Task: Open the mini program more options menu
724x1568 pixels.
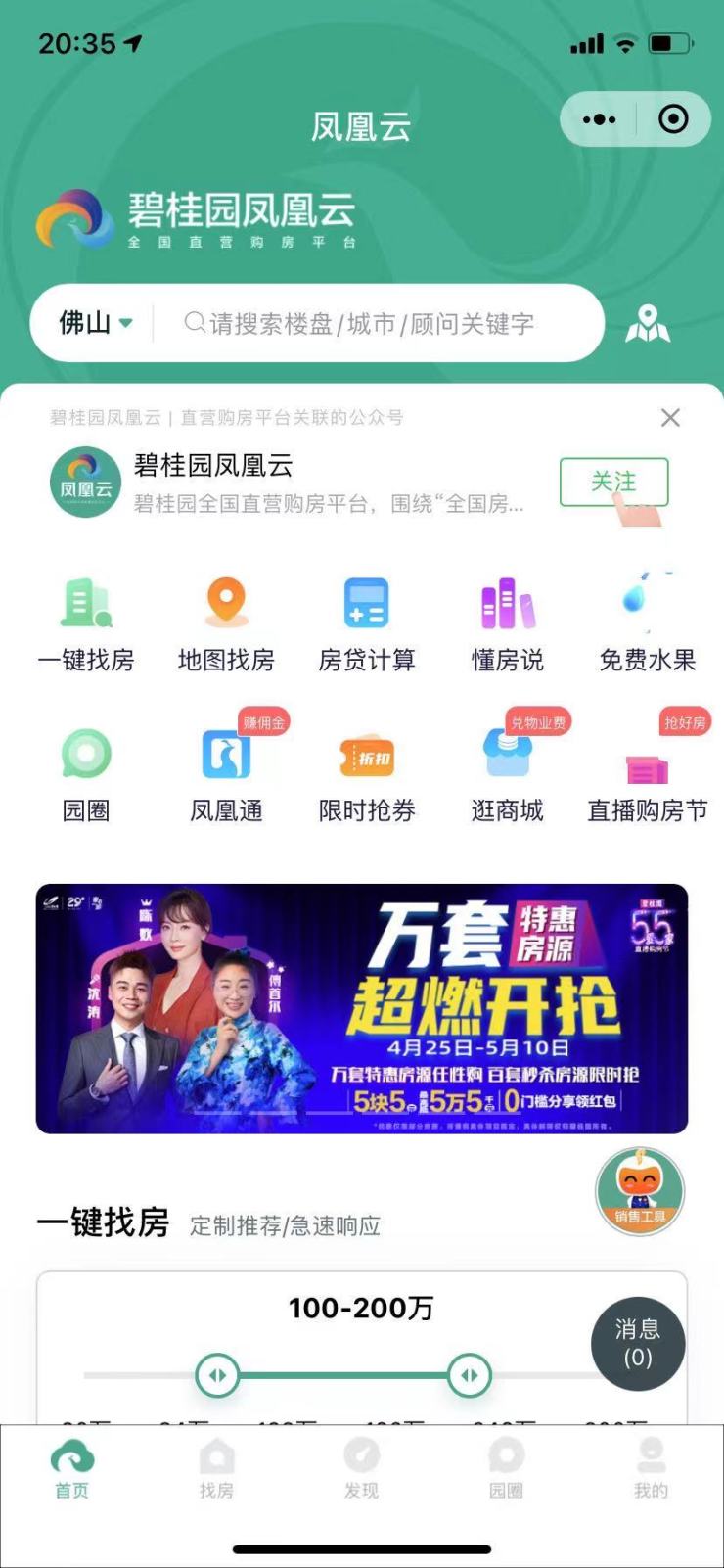Action: pyautogui.click(x=599, y=119)
